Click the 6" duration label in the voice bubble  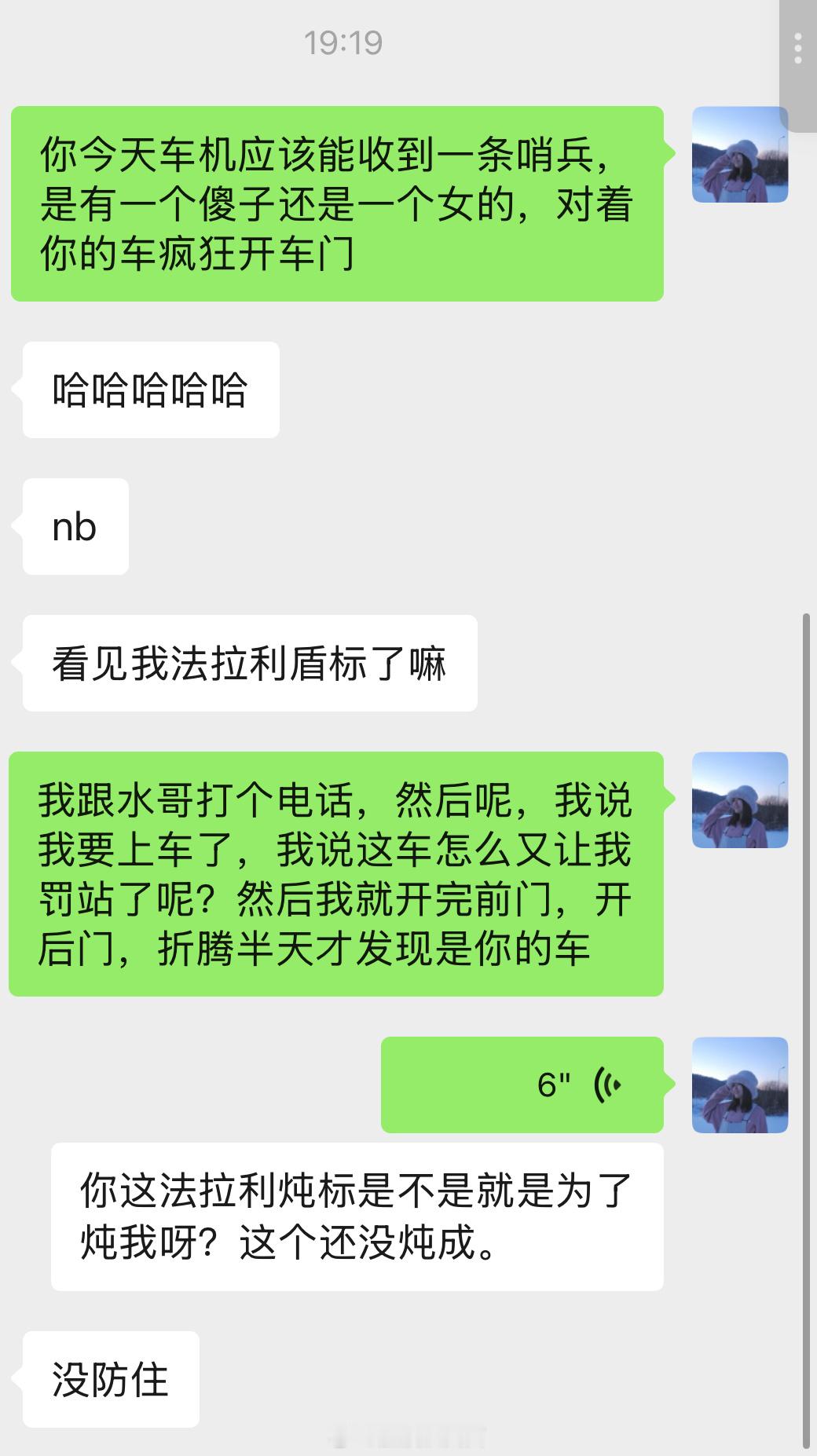(555, 1084)
